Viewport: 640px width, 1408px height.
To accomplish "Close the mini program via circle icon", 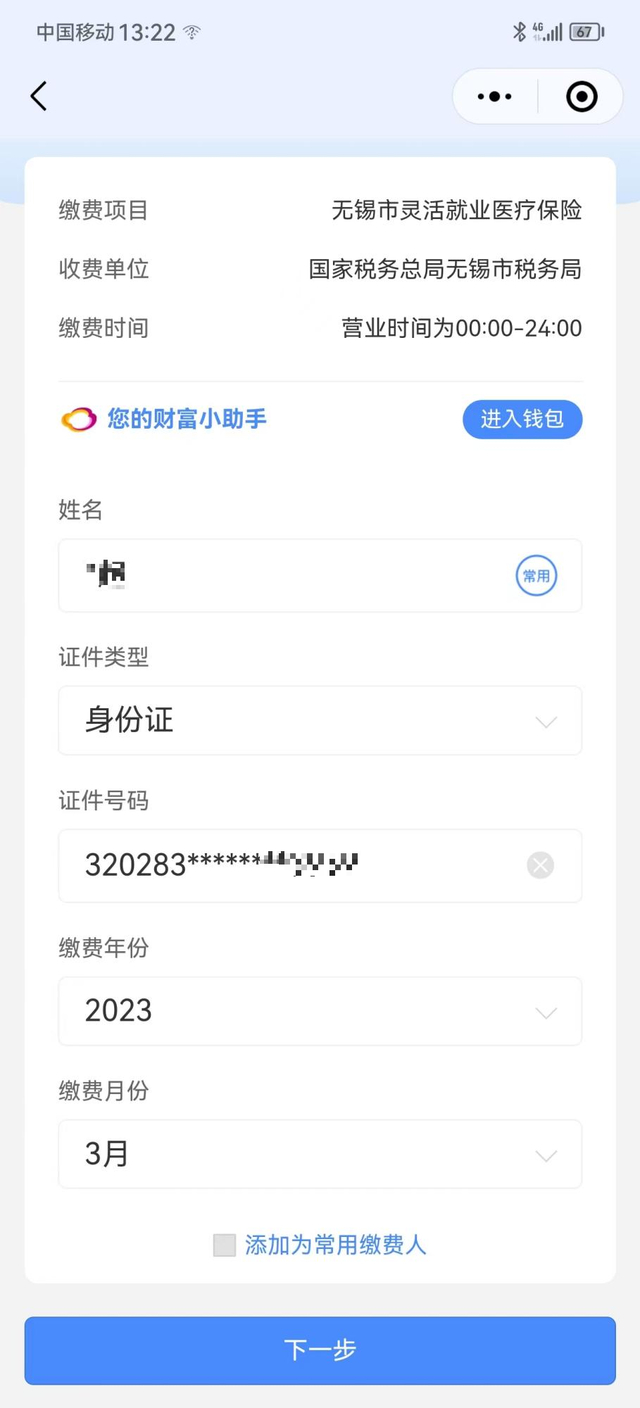I will [x=581, y=97].
